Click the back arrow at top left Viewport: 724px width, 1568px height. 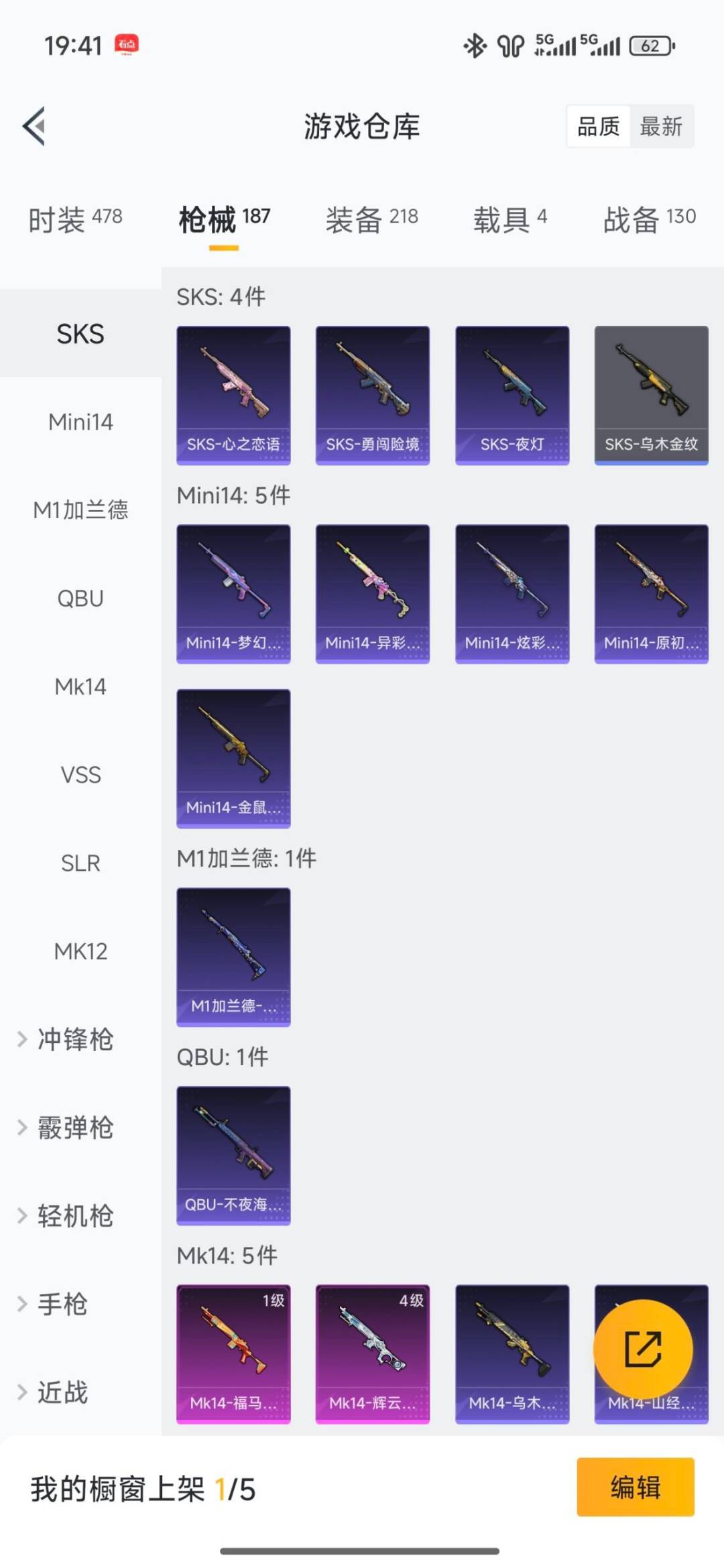(32, 127)
